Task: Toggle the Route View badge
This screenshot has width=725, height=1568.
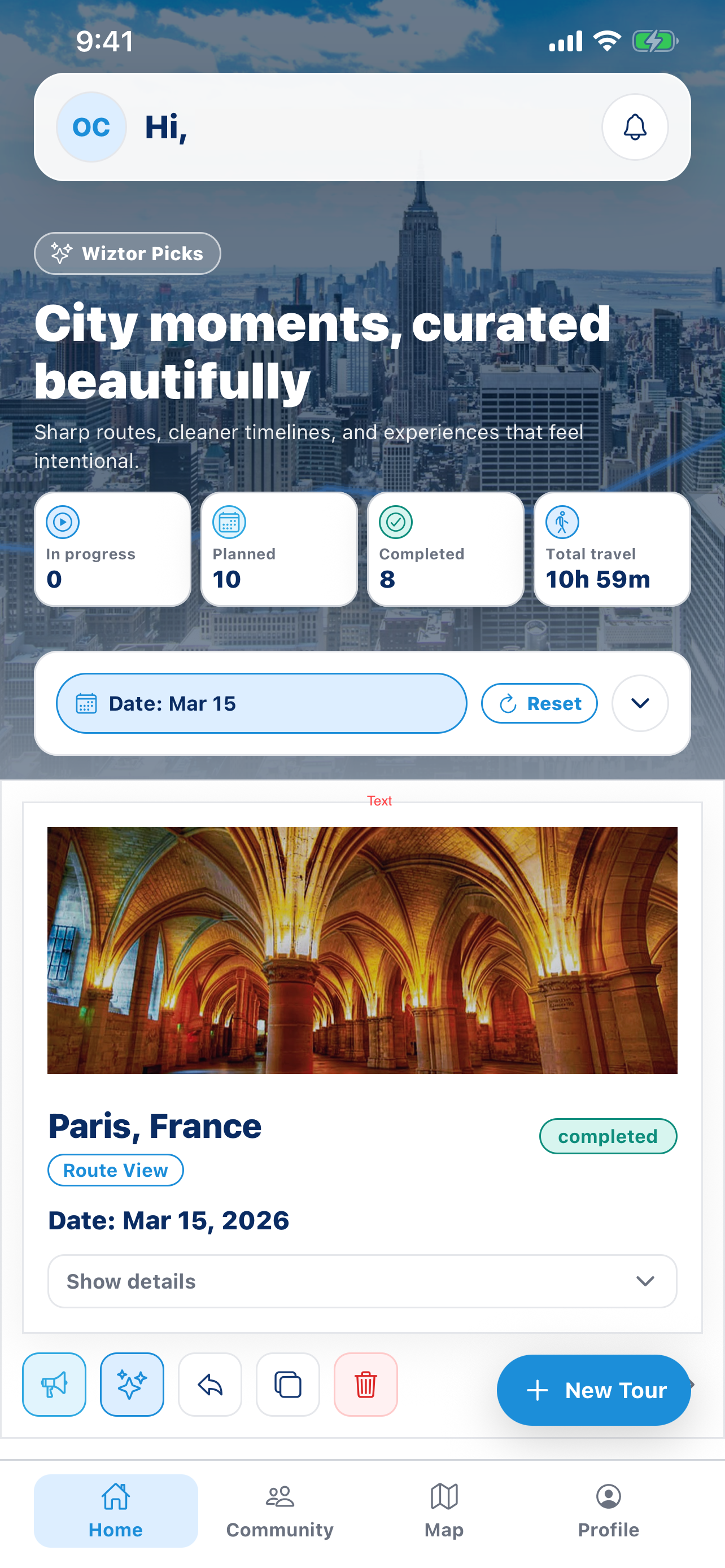Action: point(116,1170)
